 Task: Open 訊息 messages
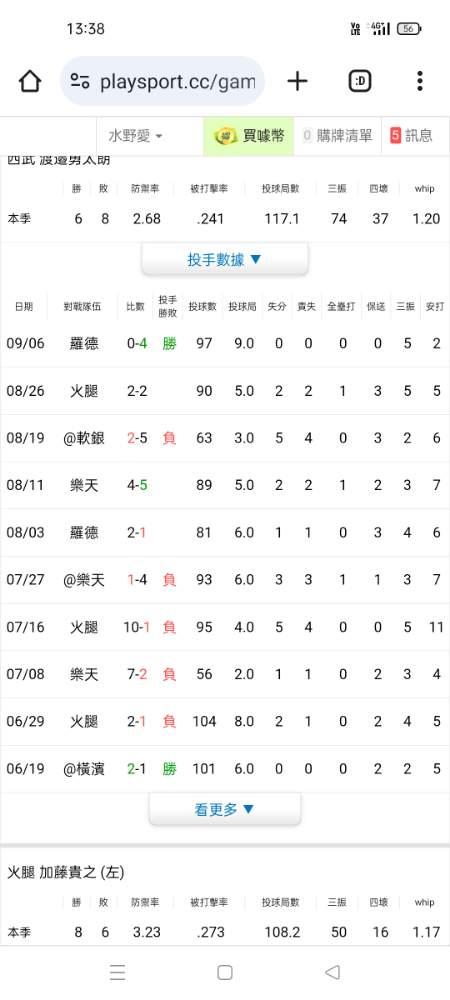[411, 136]
